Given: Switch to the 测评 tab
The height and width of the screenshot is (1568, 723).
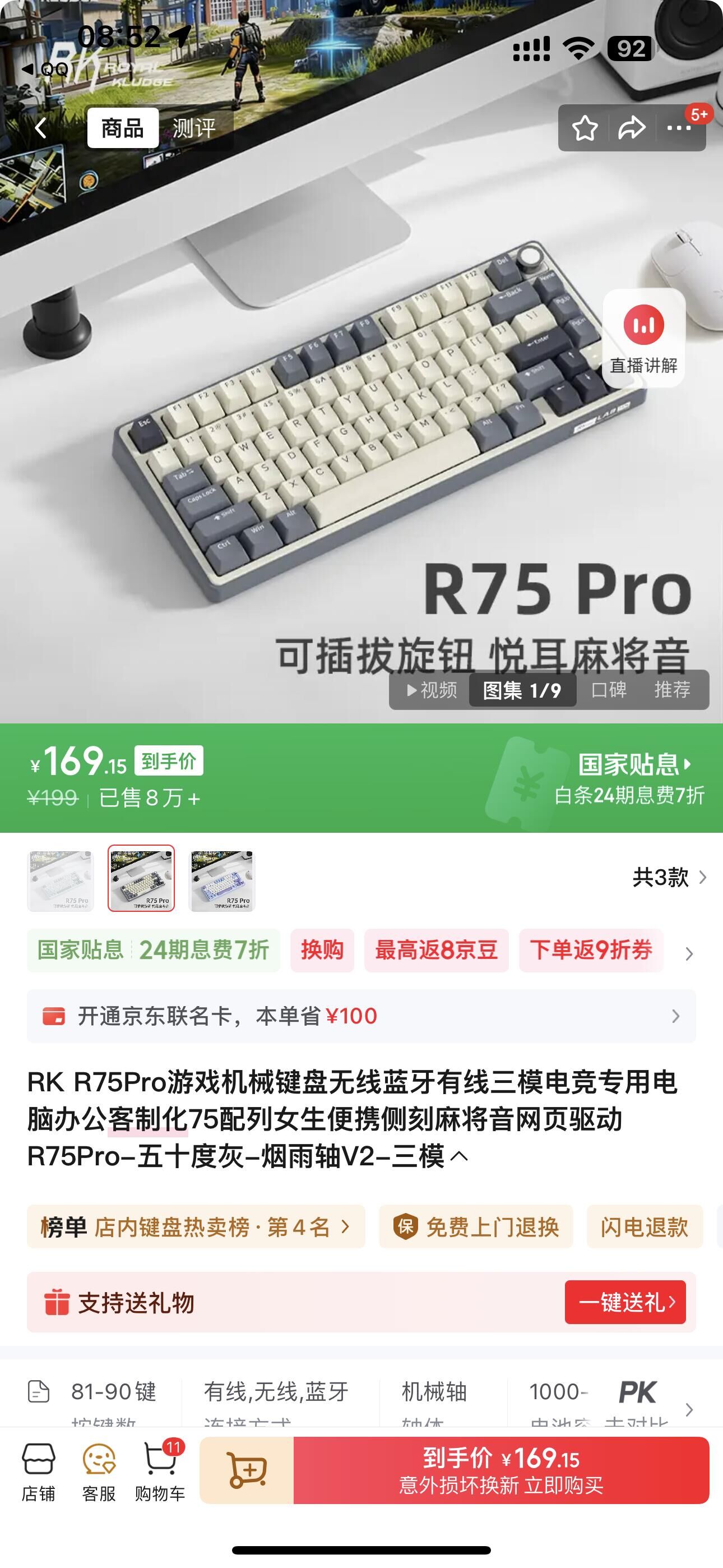Looking at the screenshot, I should (194, 128).
